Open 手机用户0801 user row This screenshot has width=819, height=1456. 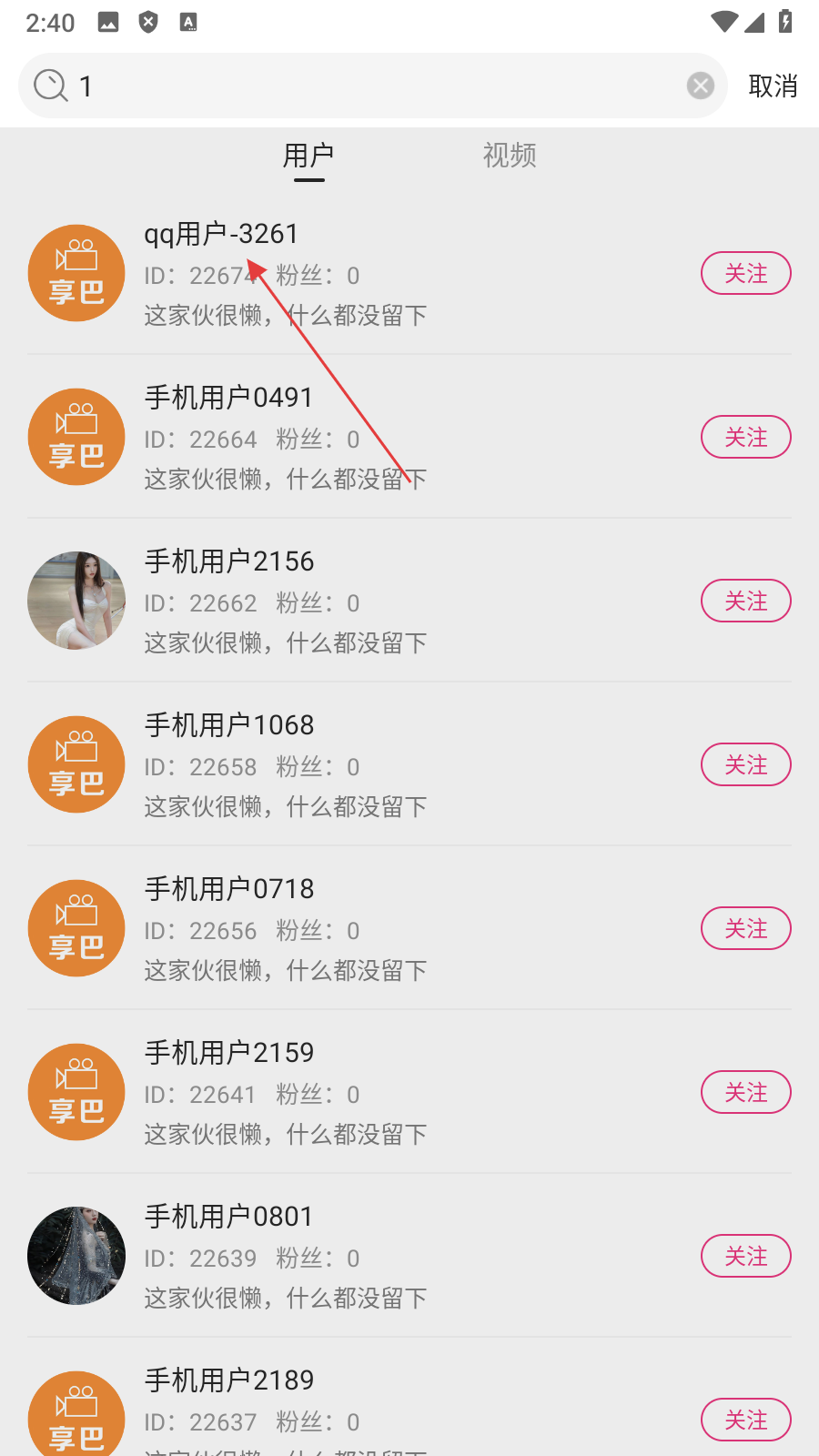(364, 1257)
